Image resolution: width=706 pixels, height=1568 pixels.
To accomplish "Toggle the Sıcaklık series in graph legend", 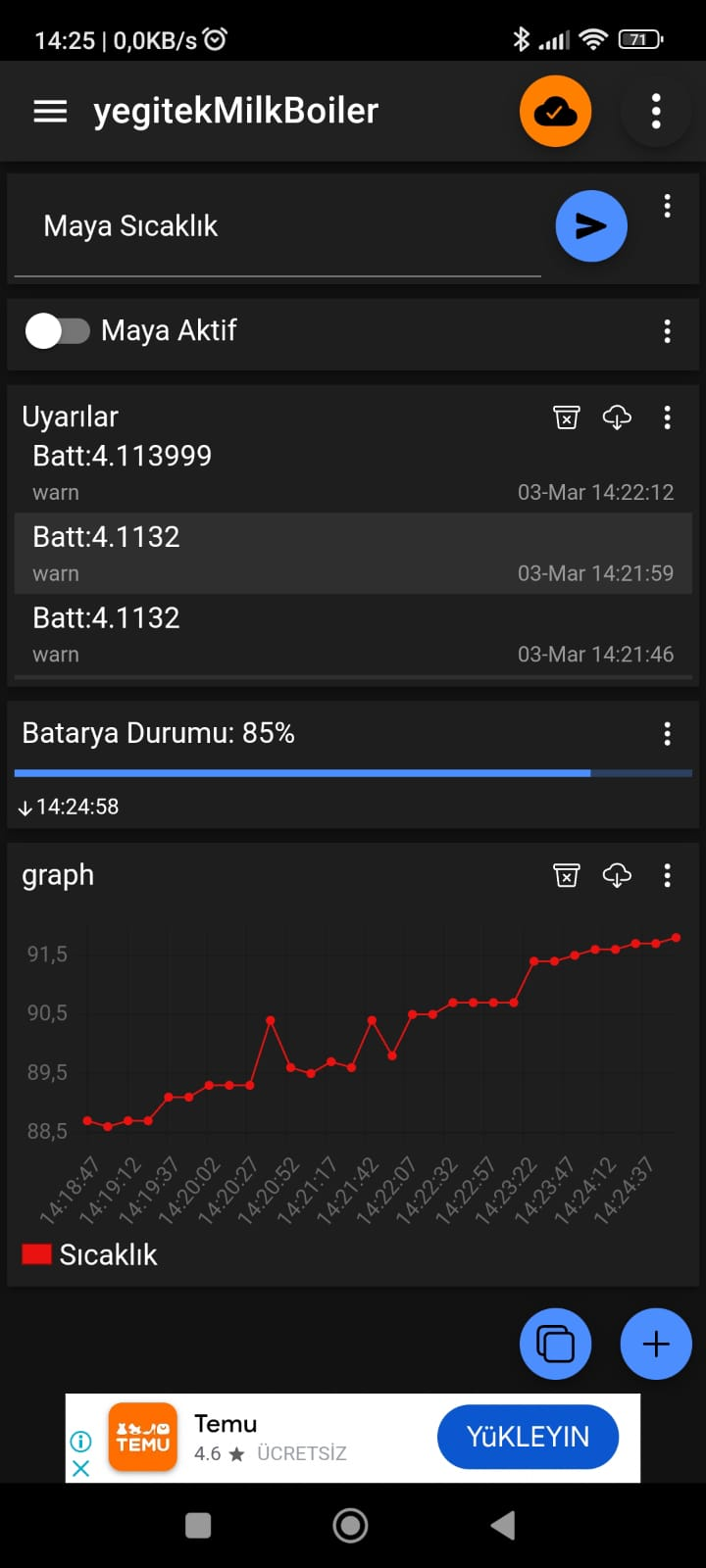I will coord(89,1255).
